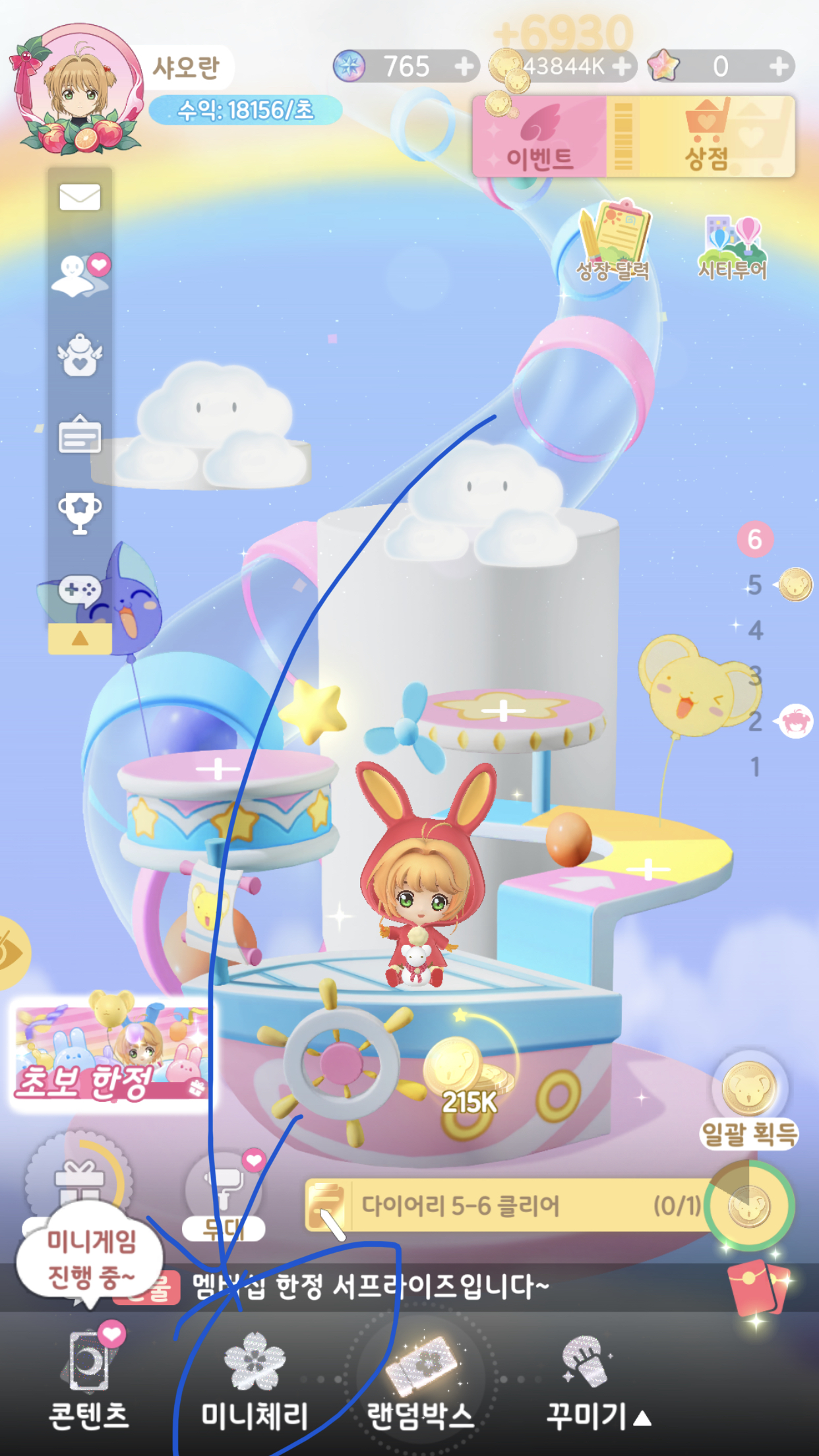This screenshot has width=819, height=1456.
Task: Open the player profile avatar
Action: coord(78,89)
